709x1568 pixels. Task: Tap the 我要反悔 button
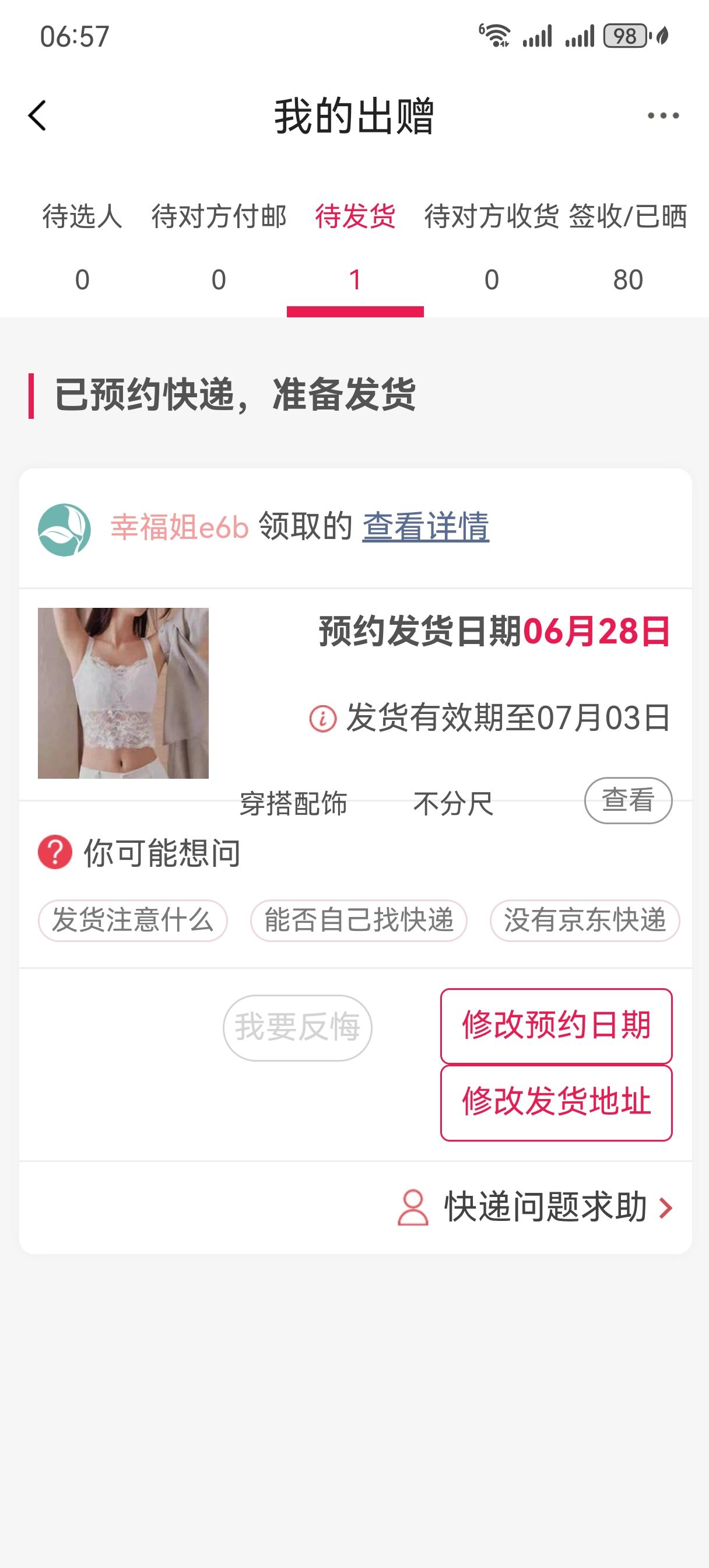tap(297, 1027)
